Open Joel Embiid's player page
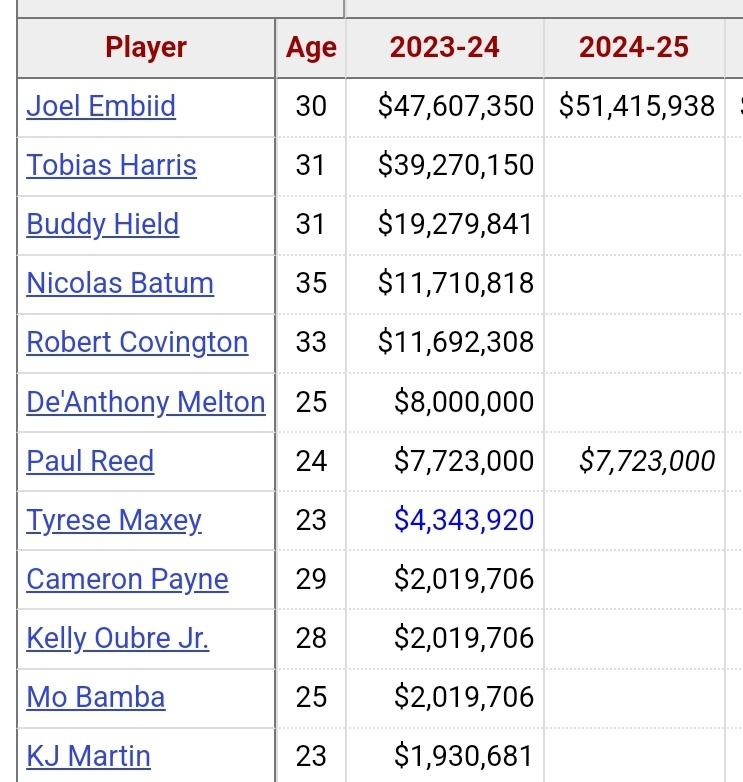The height and width of the screenshot is (782, 743). pyautogui.click(x=101, y=106)
